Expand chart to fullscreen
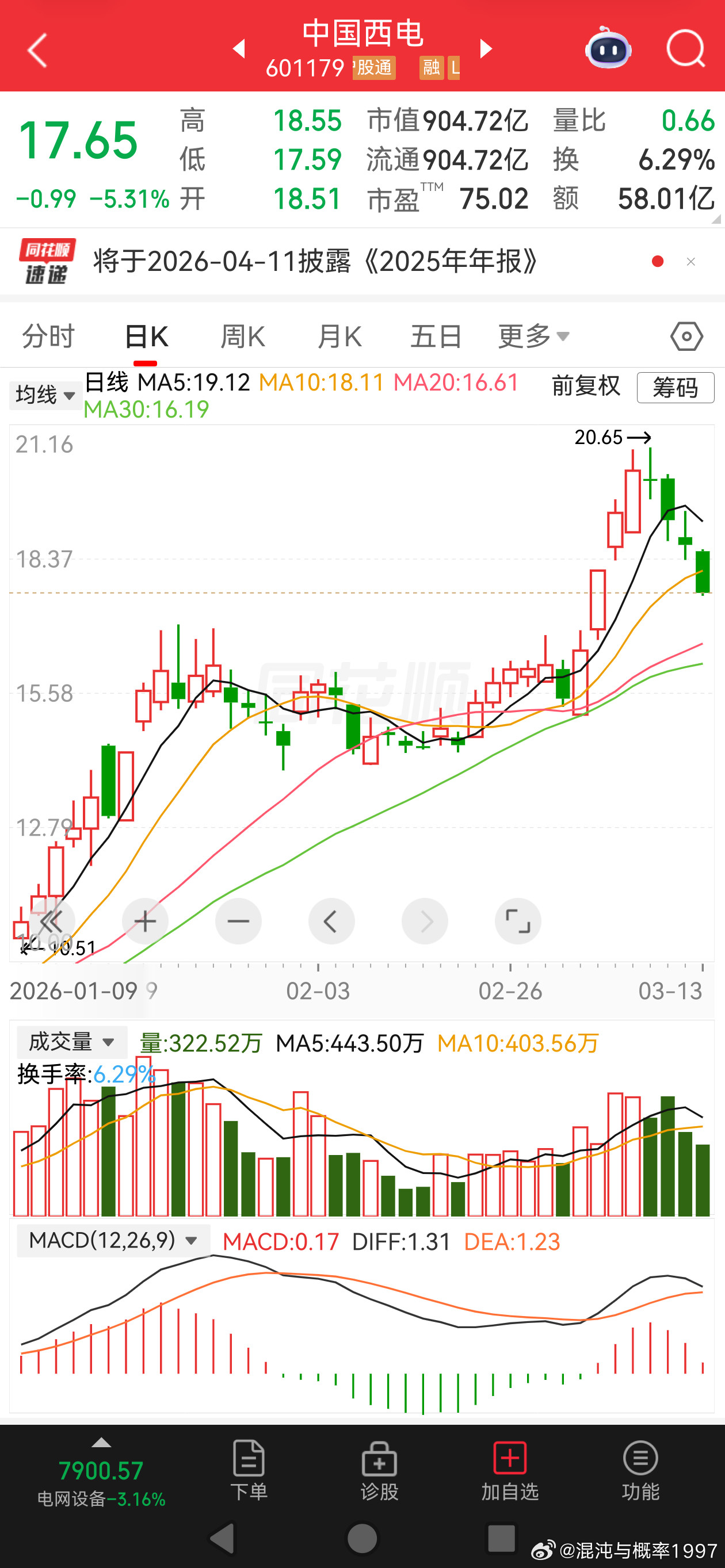This screenshot has height=1568, width=725. tap(518, 921)
